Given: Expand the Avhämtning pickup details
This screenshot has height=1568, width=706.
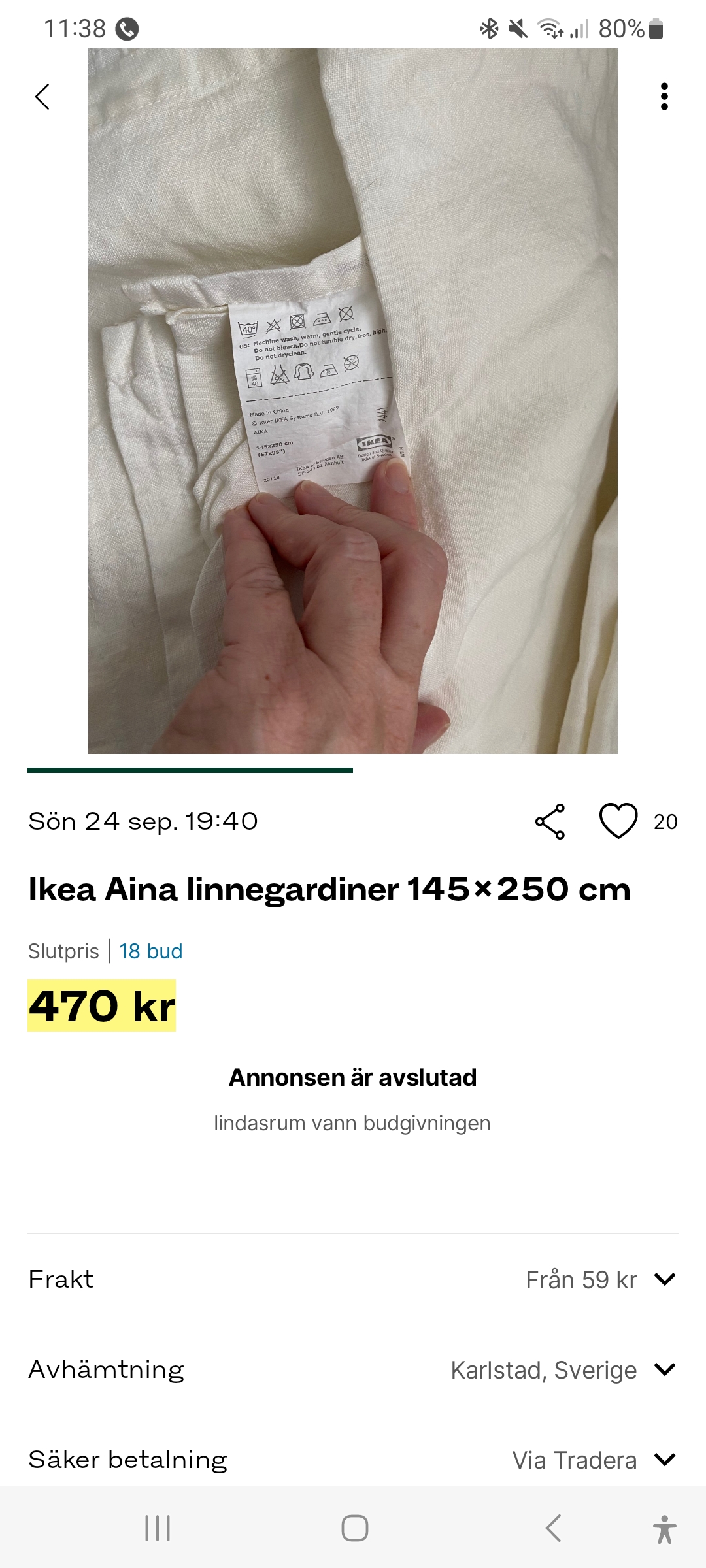Looking at the screenshot, I should tap(664, 1369).
